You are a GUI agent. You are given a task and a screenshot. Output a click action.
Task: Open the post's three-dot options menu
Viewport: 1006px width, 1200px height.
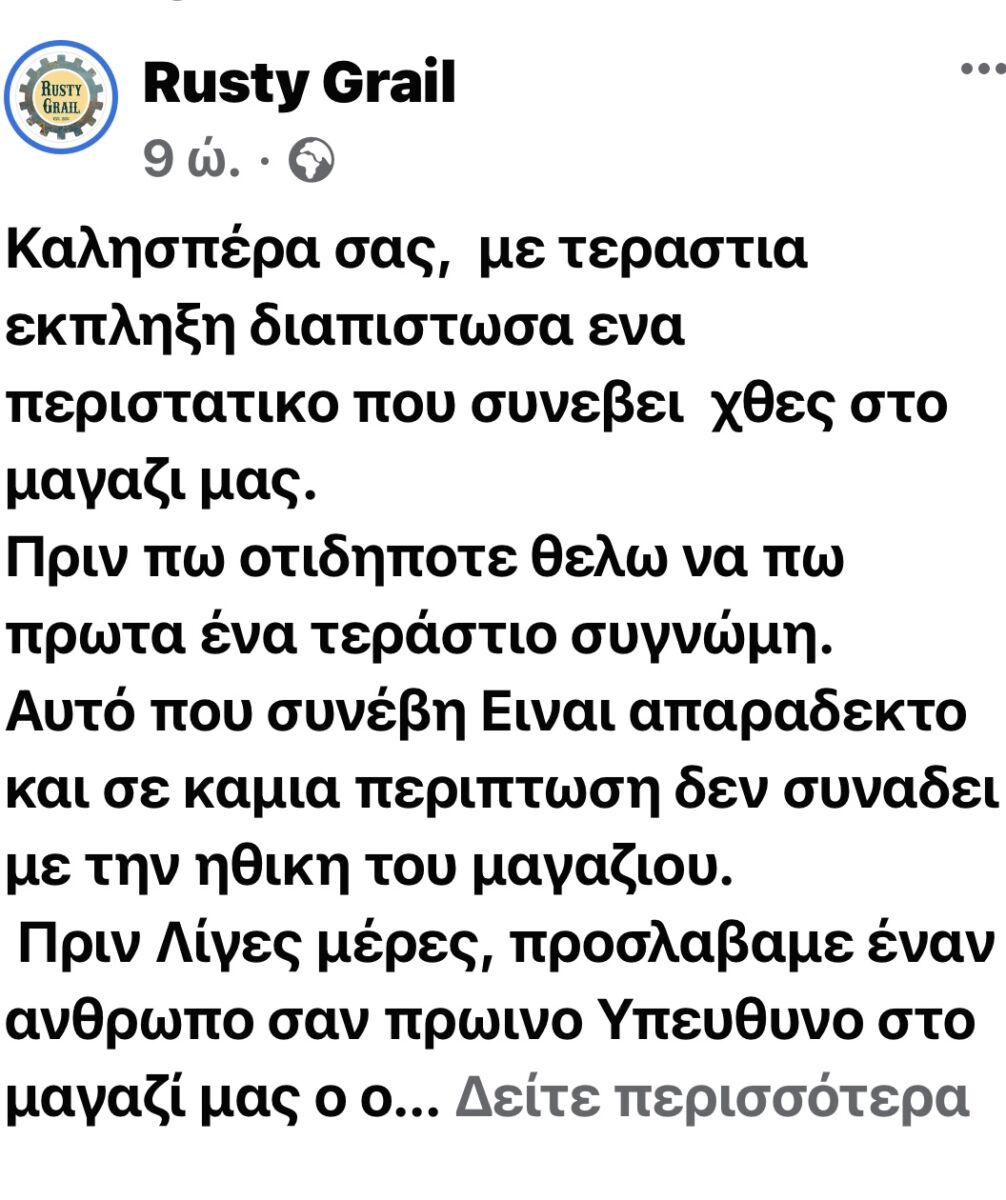[x=981, y=70]
